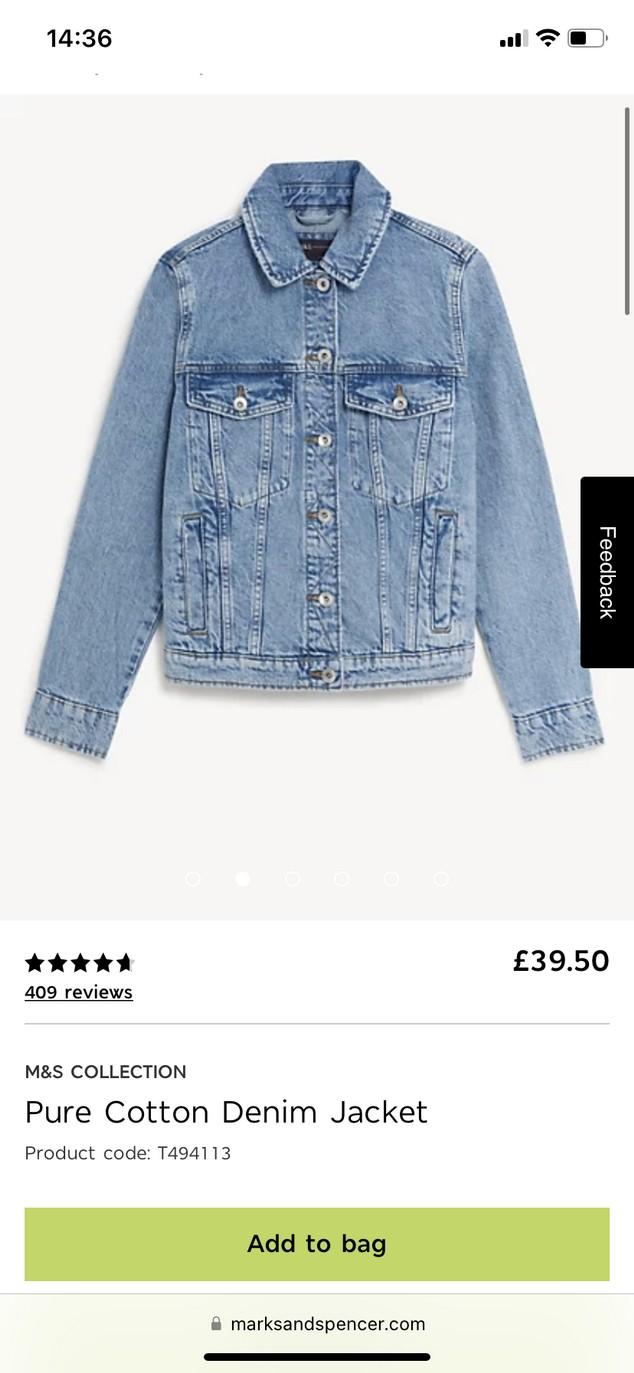Jump to the first image dot
This screenshot has width=634, height=1373.
(x=193, y=879)
